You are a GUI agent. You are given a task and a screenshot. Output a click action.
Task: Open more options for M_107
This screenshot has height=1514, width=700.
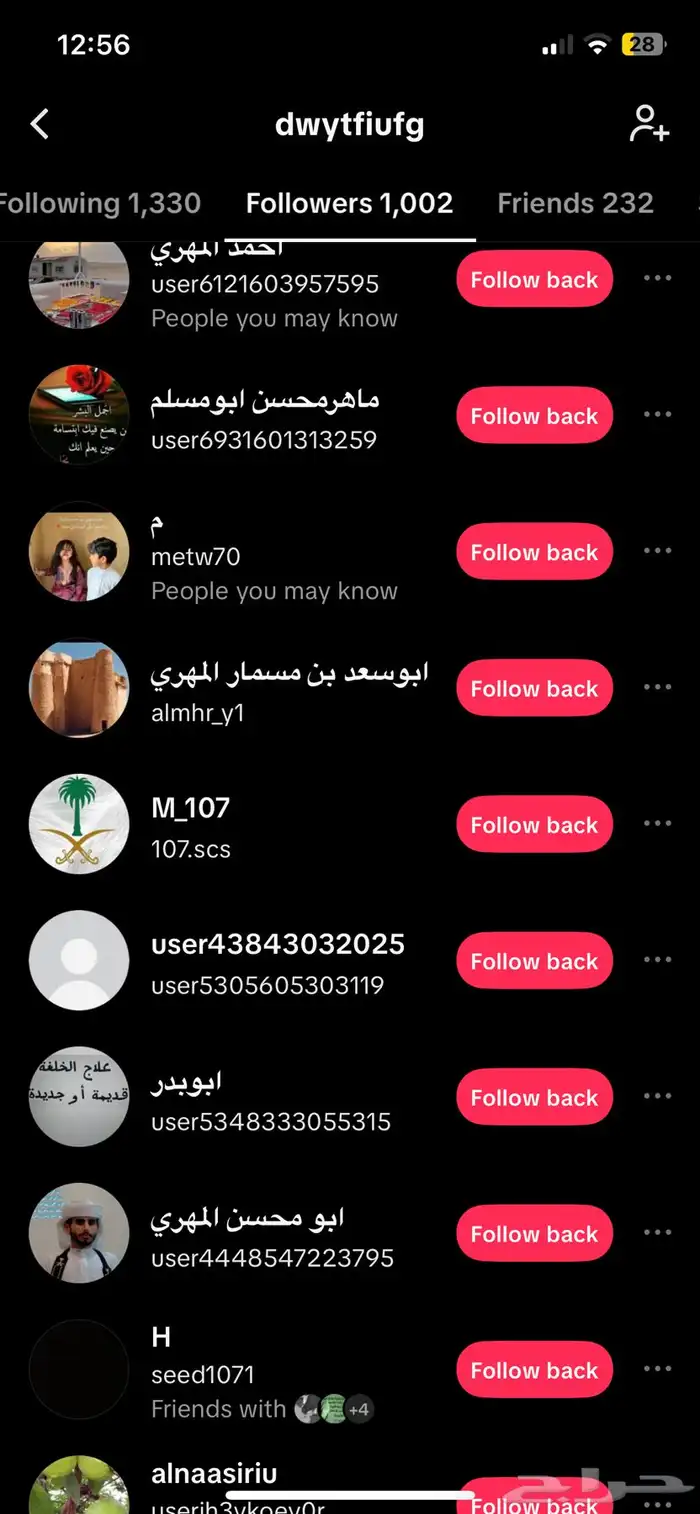click(657, 824)
